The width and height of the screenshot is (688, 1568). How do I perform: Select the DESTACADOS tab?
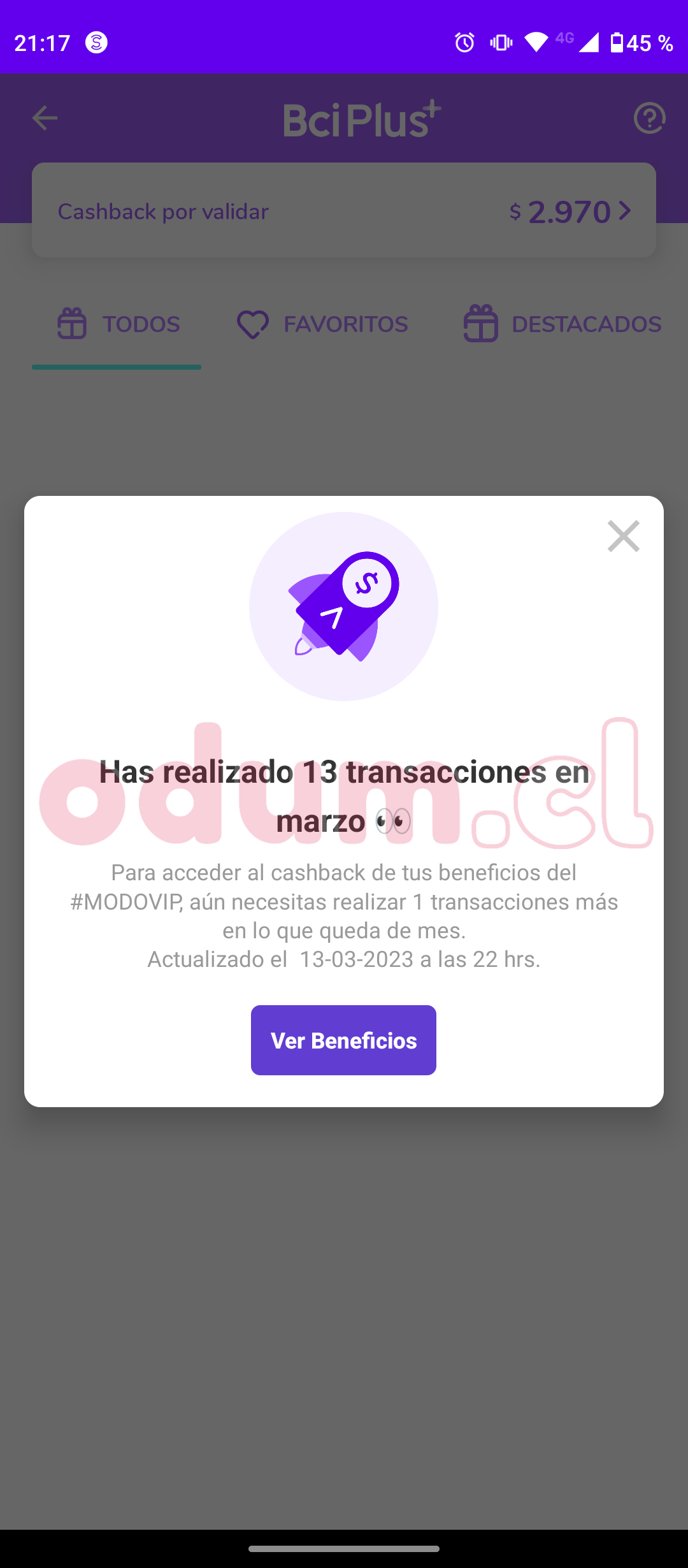point(563,324)
